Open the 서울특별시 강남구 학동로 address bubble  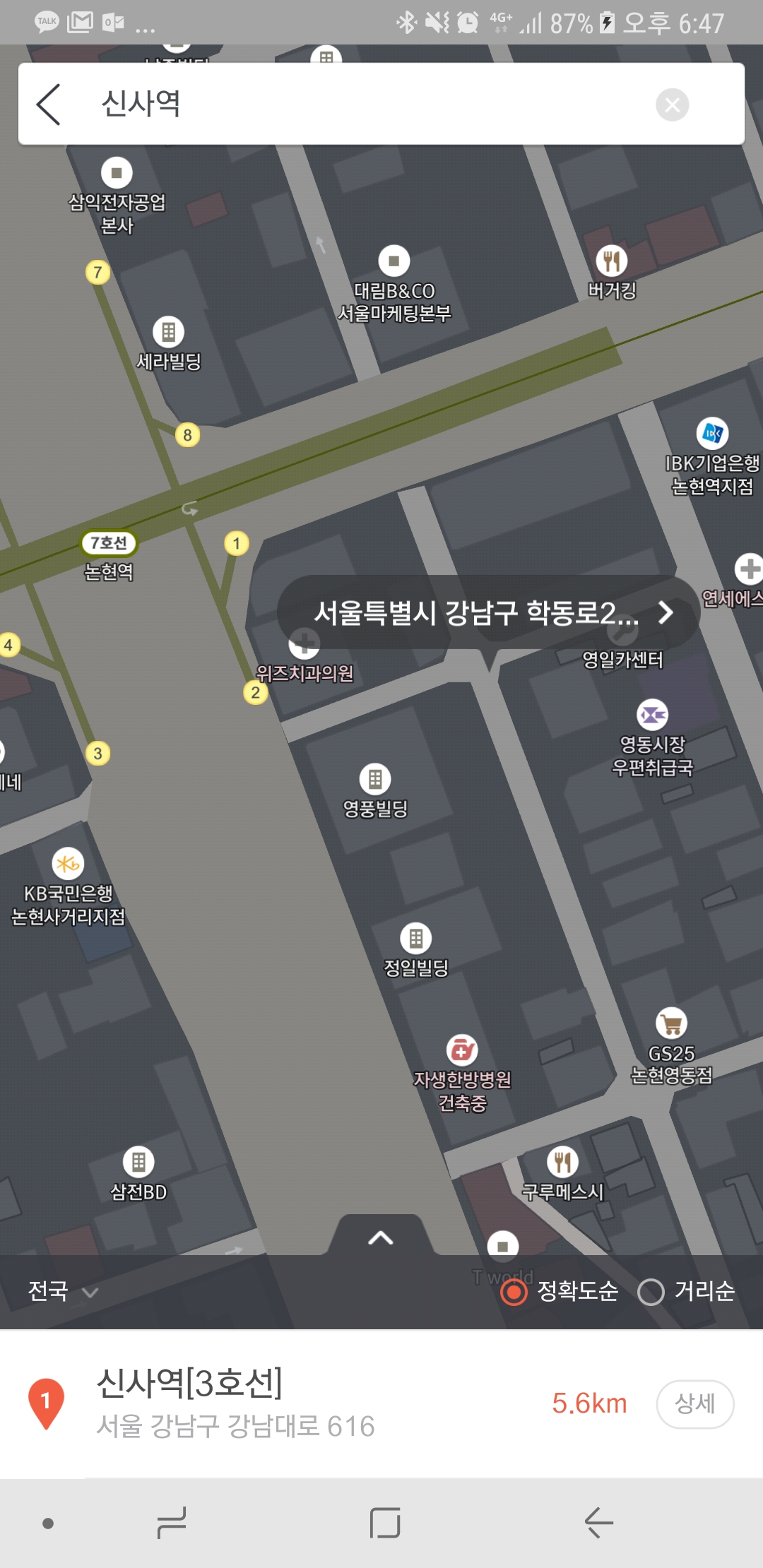pyautogui.click(x=488, y=612)
